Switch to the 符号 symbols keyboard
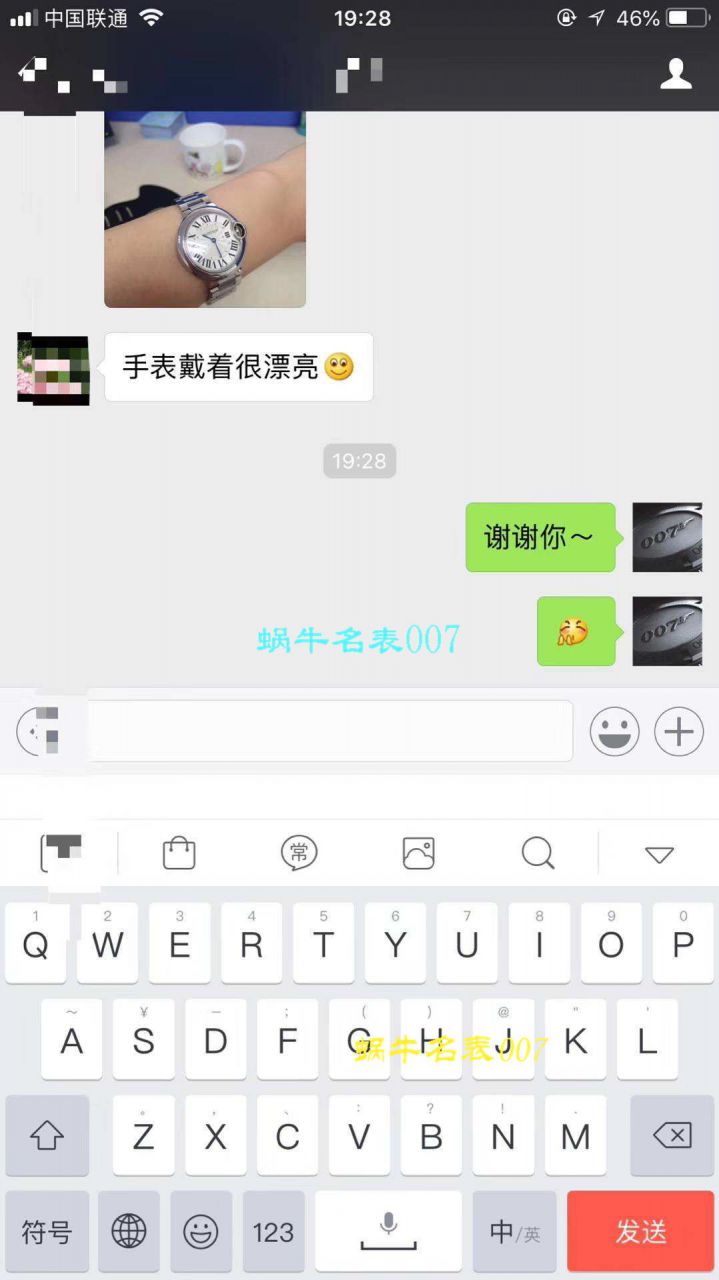 [x=47, y=1231]
